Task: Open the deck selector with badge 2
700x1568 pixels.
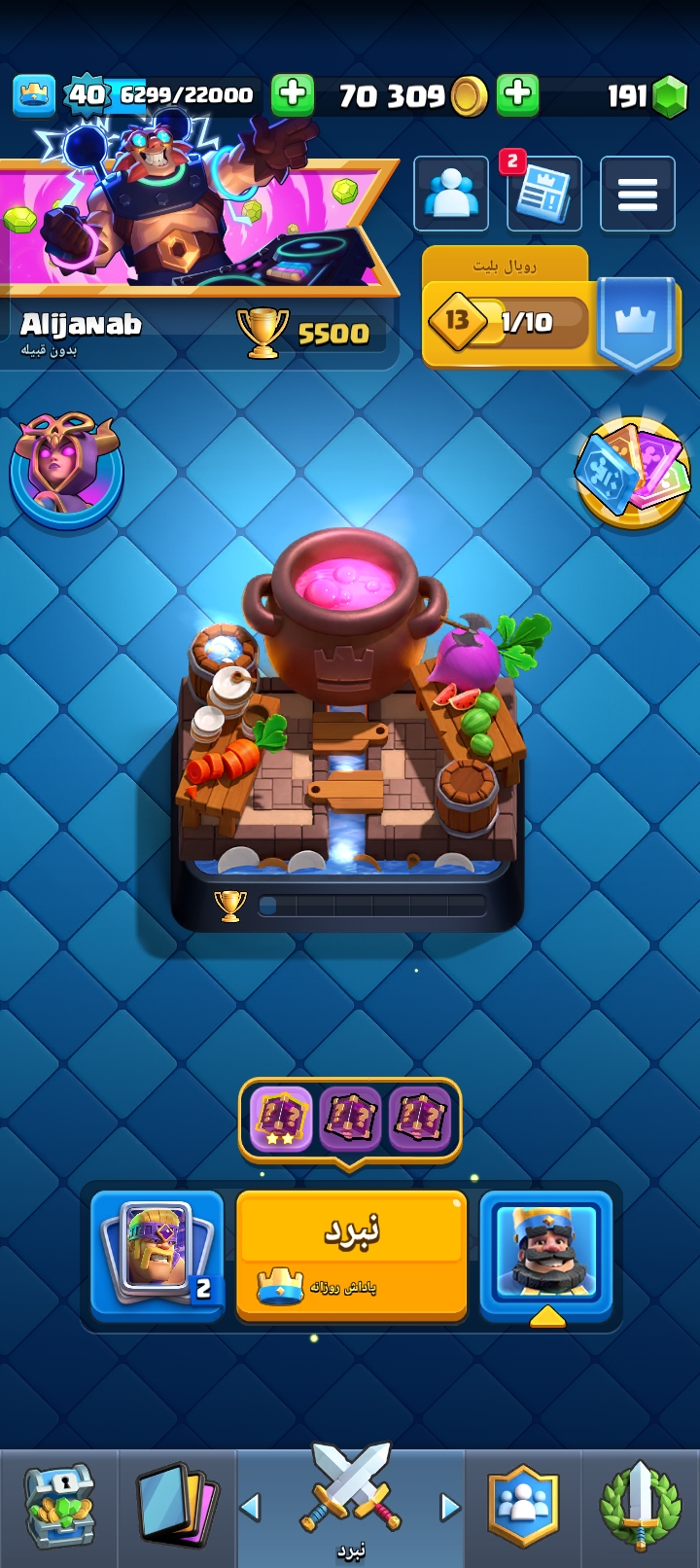Action: pos(157,1254)
